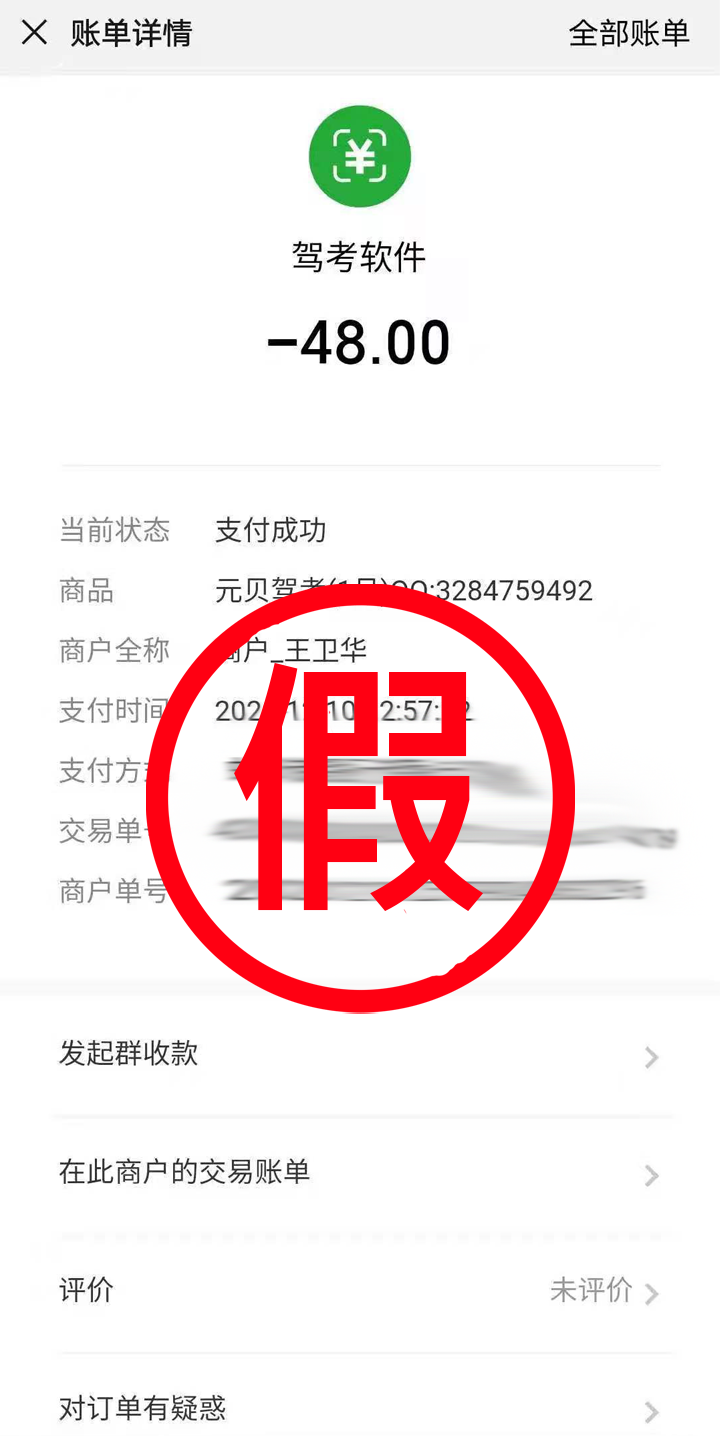Start a group collection via 发起群收款
This screenshot has height=1436, width=720.
[360, 1054]
